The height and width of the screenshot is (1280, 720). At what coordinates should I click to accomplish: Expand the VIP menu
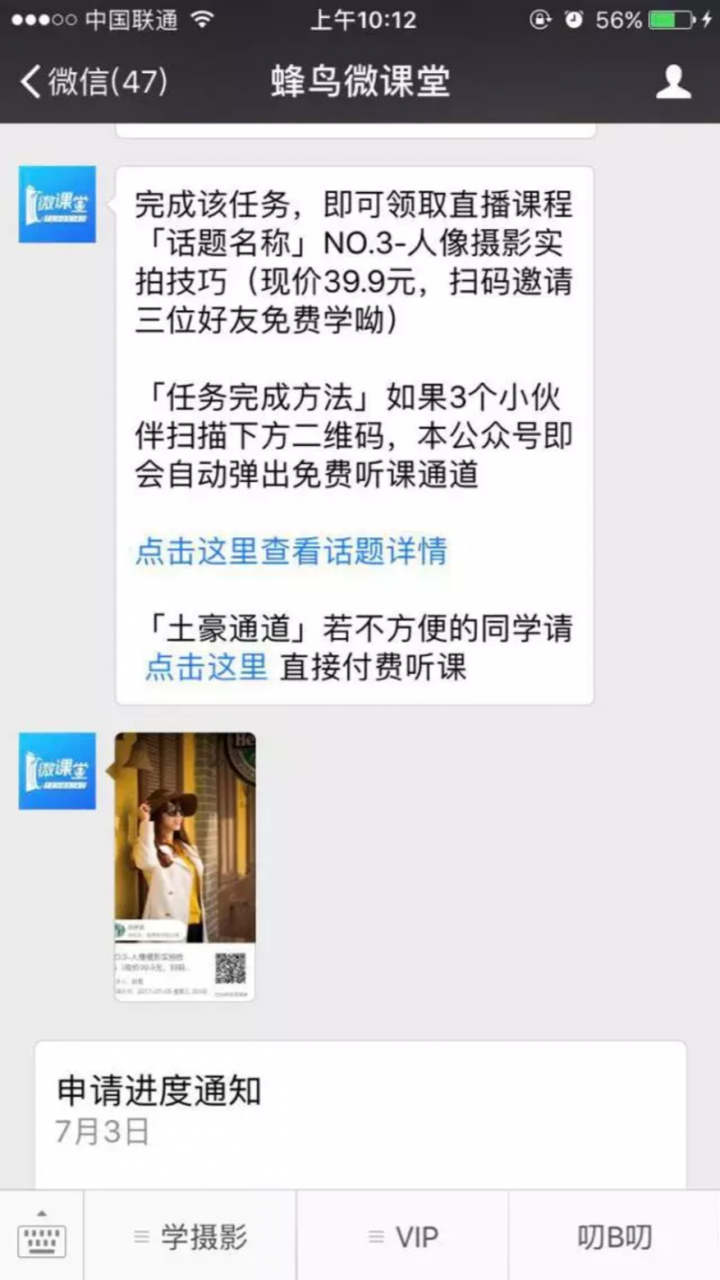[402, 1237]
